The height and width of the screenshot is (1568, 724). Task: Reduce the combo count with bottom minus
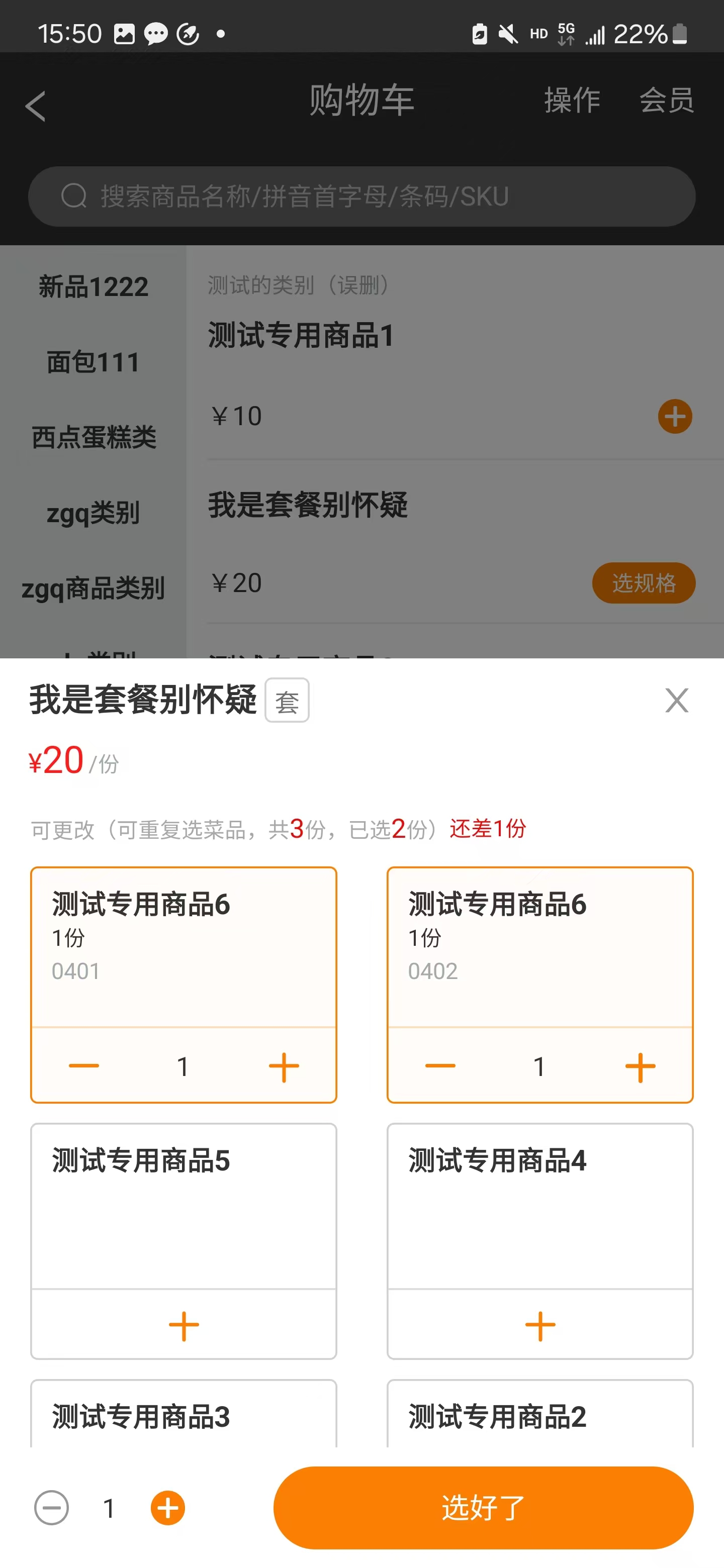52,1508
